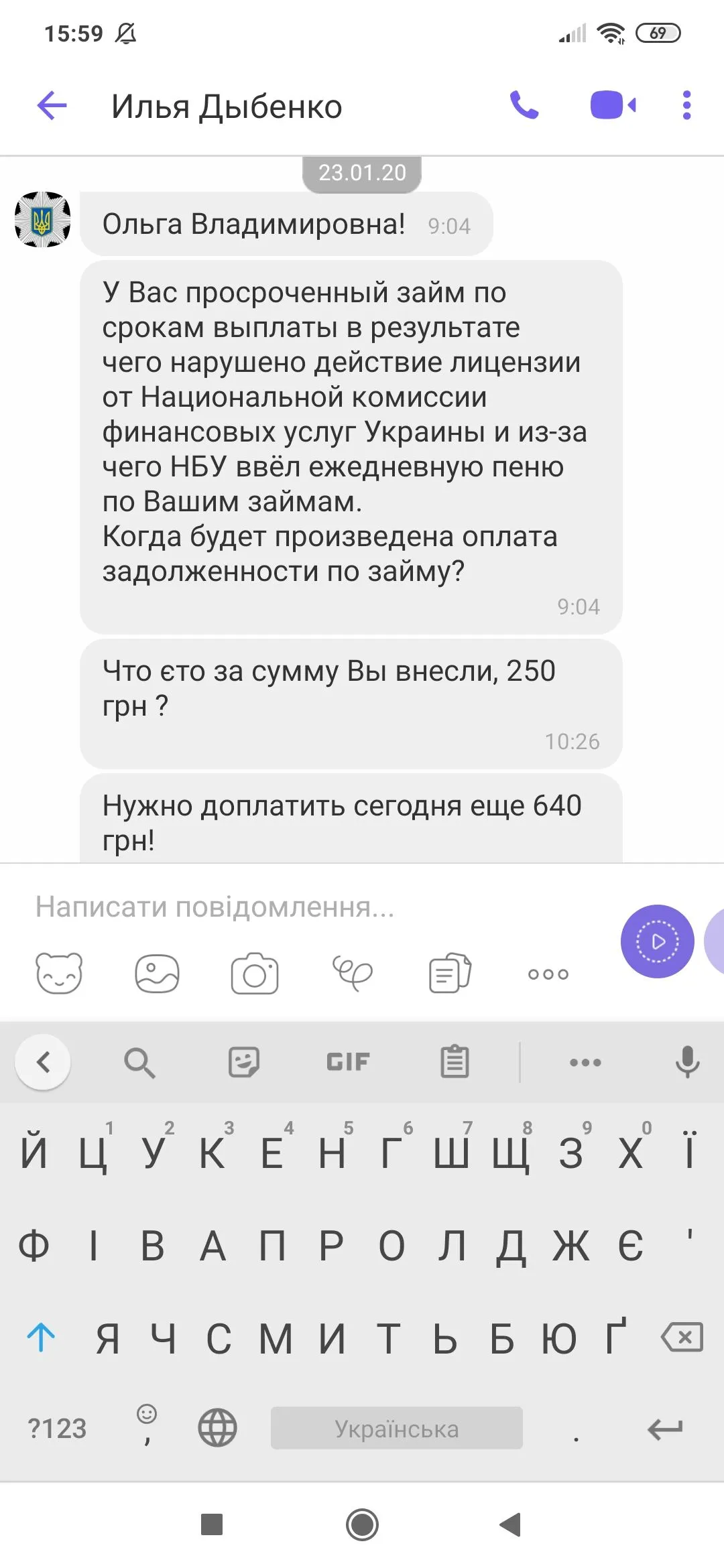Start a voice call with Илья Дыбенко

tap(524, 105)
